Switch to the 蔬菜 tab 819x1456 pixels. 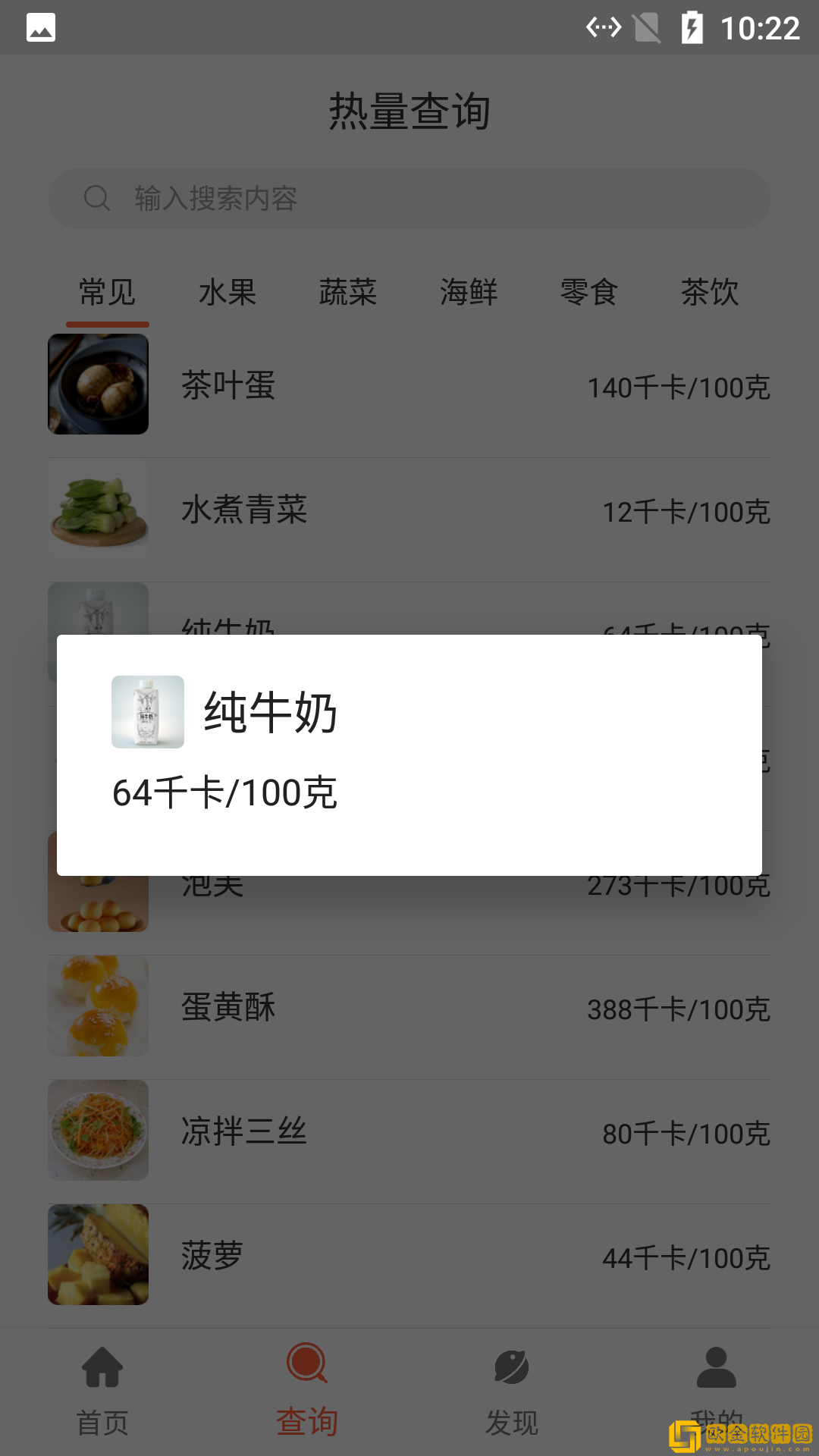pos(348,293)
